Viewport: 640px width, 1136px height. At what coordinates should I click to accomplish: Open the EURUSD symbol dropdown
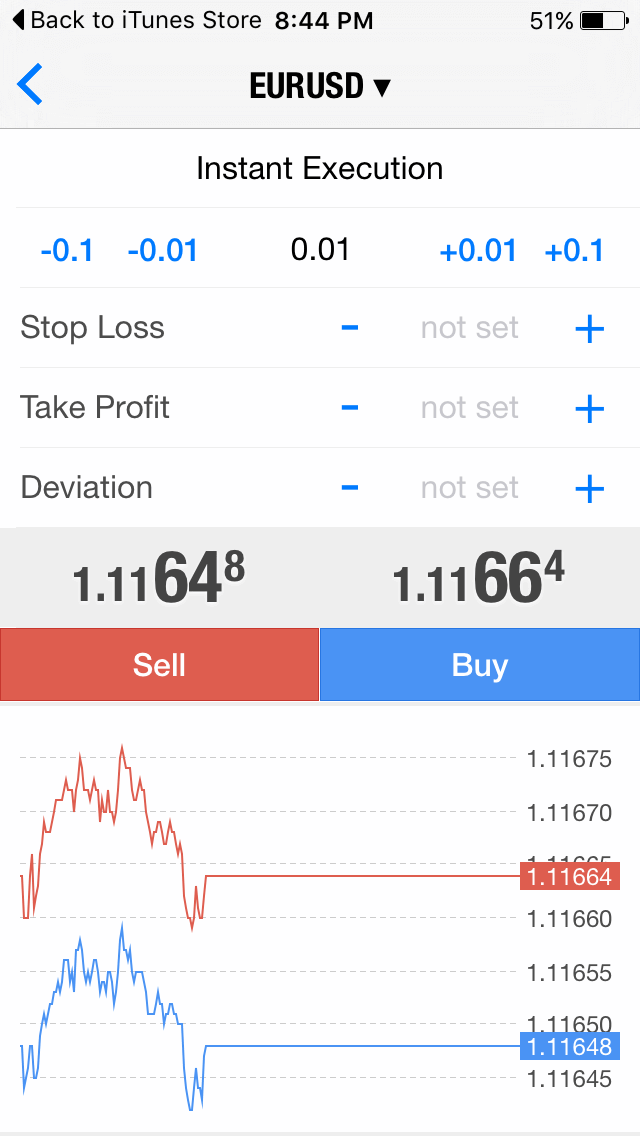click(x=319, y=87)
